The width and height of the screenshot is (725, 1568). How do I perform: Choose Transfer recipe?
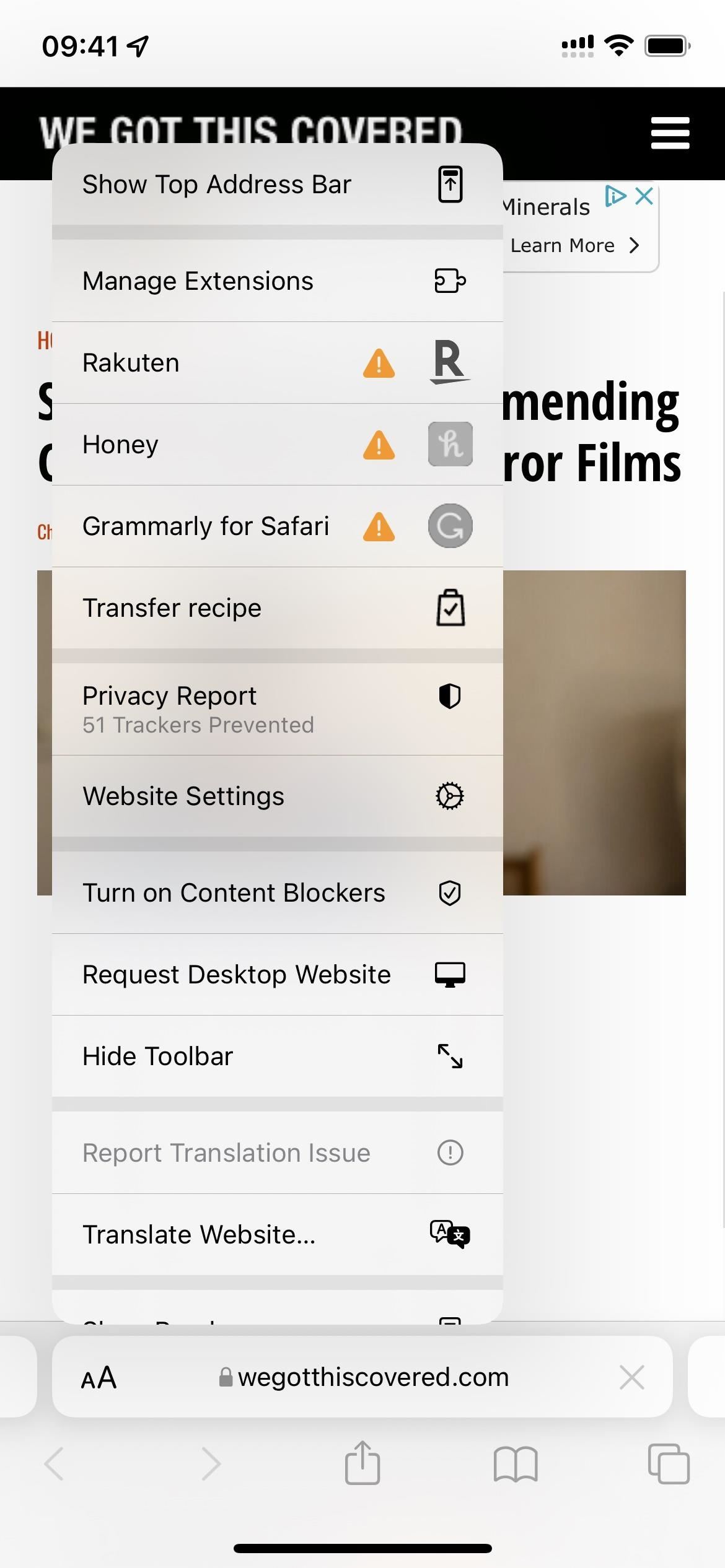click(277, 608)
